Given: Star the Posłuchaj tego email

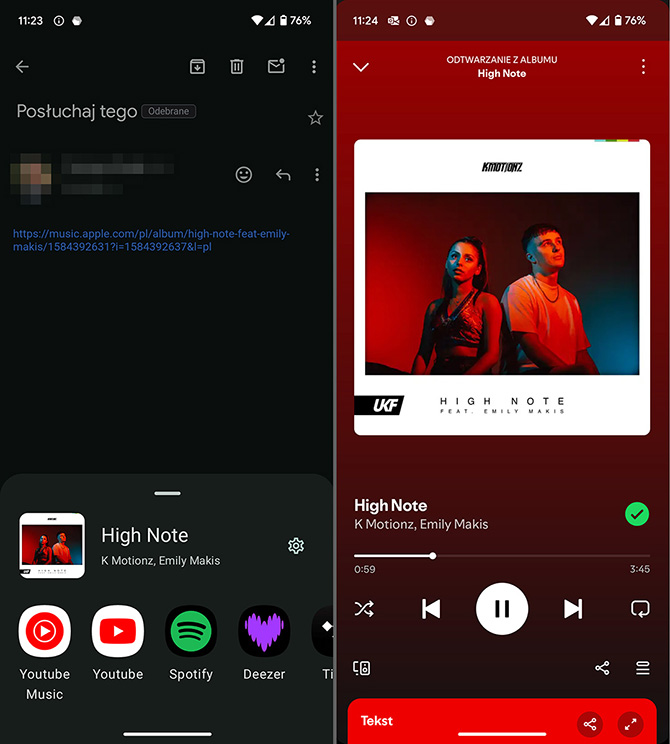Looking at the screenshot, I should click(315, 118).
